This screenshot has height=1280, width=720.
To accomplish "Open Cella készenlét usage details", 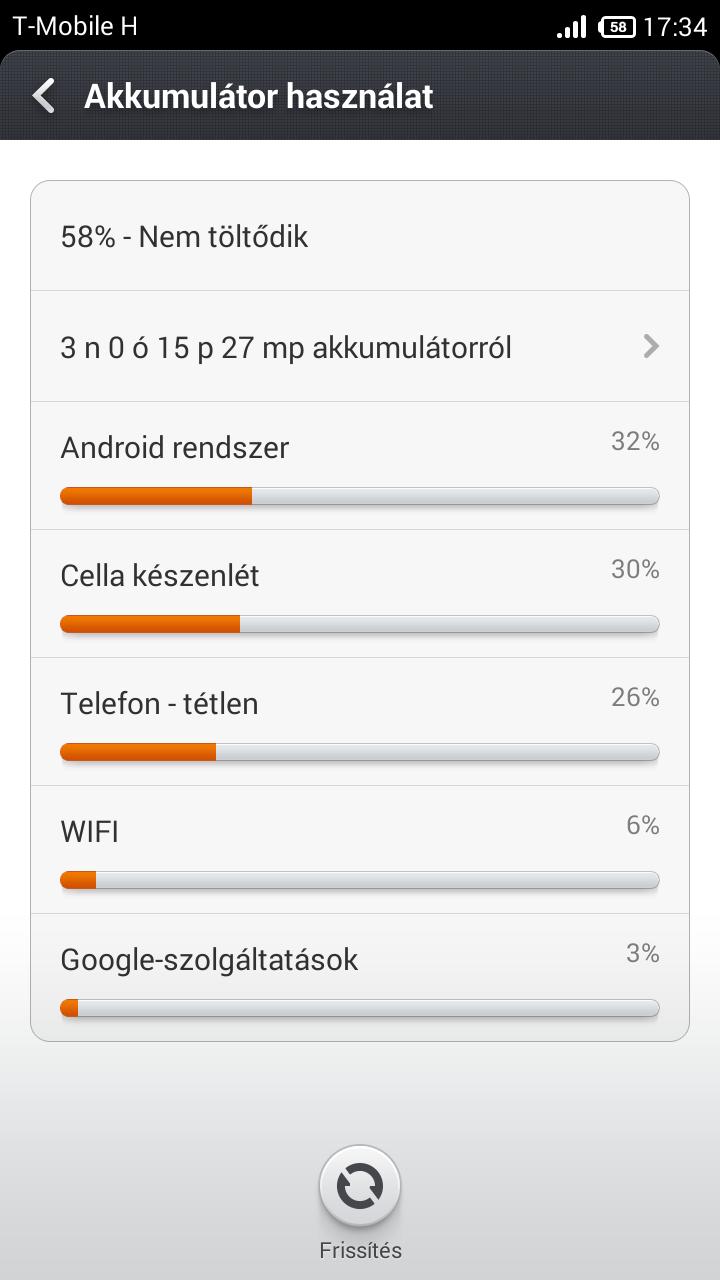I will pyautogui.click(x=360, y=593).
